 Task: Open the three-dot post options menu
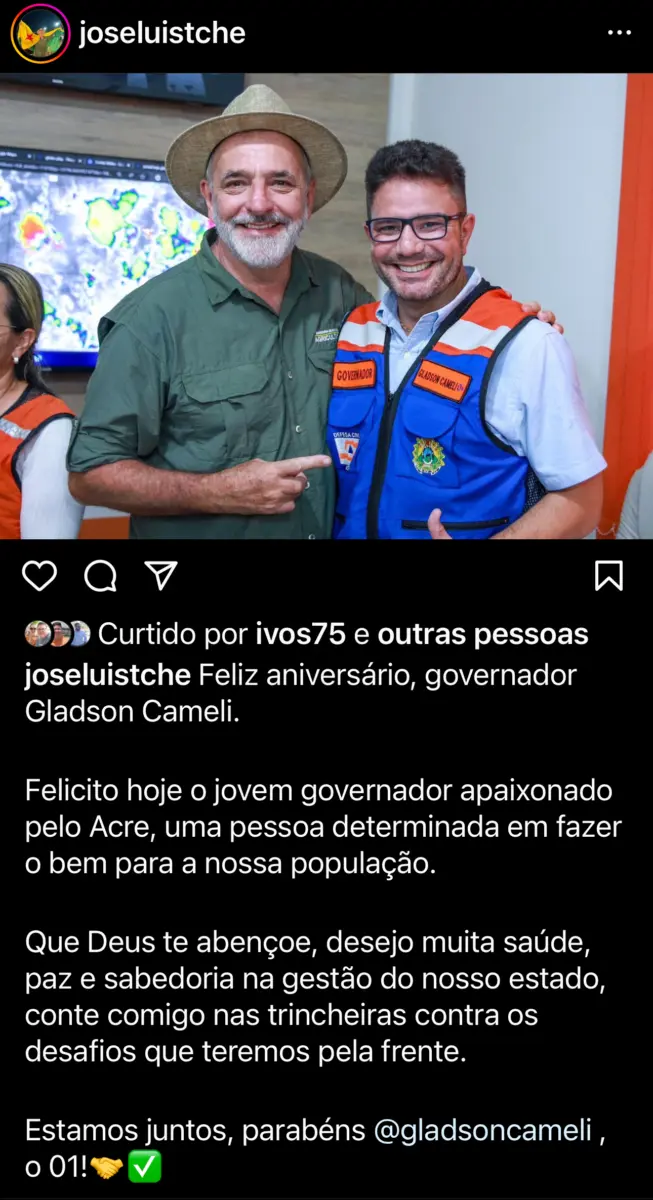pyautogui.click(x=619, y=33)
